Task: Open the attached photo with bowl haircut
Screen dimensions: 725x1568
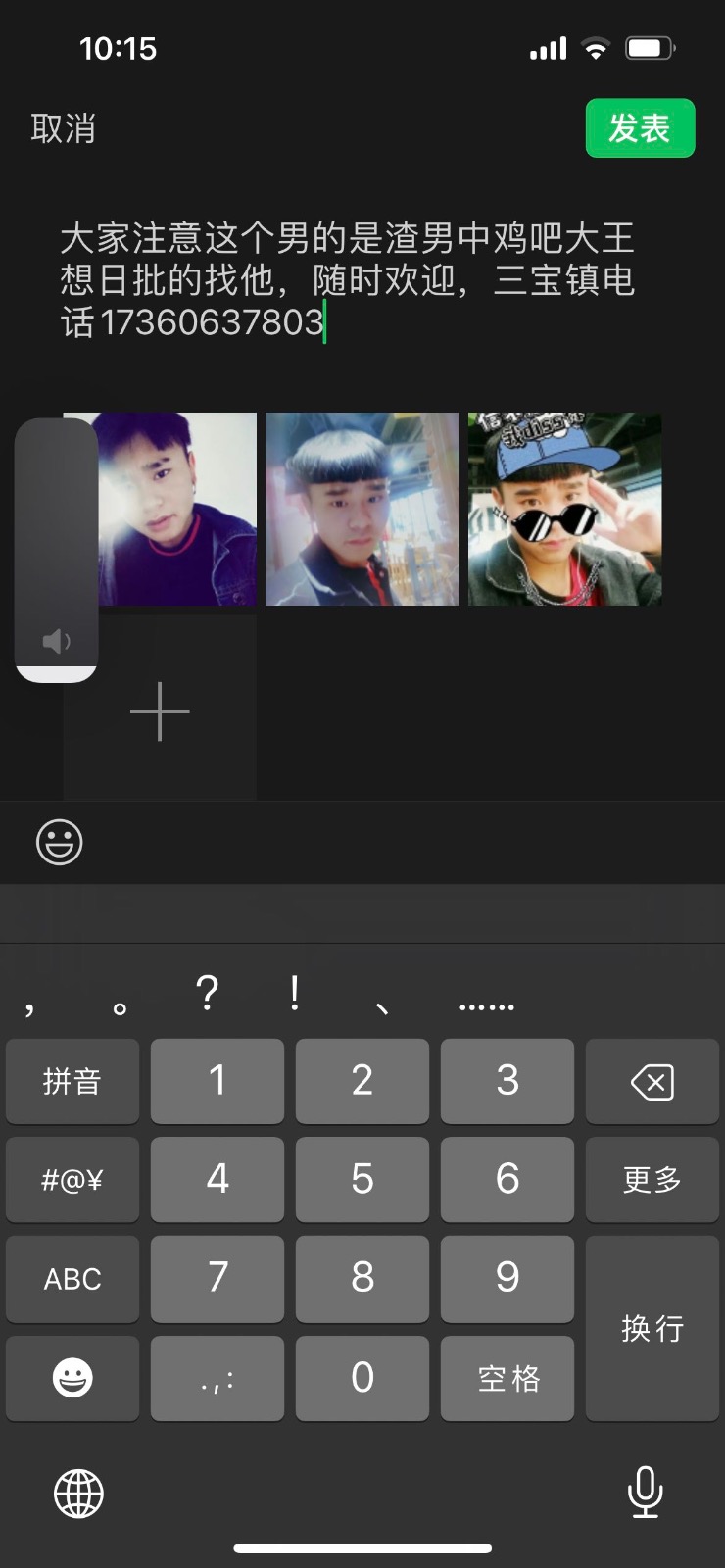Action: tap(362, 509)
